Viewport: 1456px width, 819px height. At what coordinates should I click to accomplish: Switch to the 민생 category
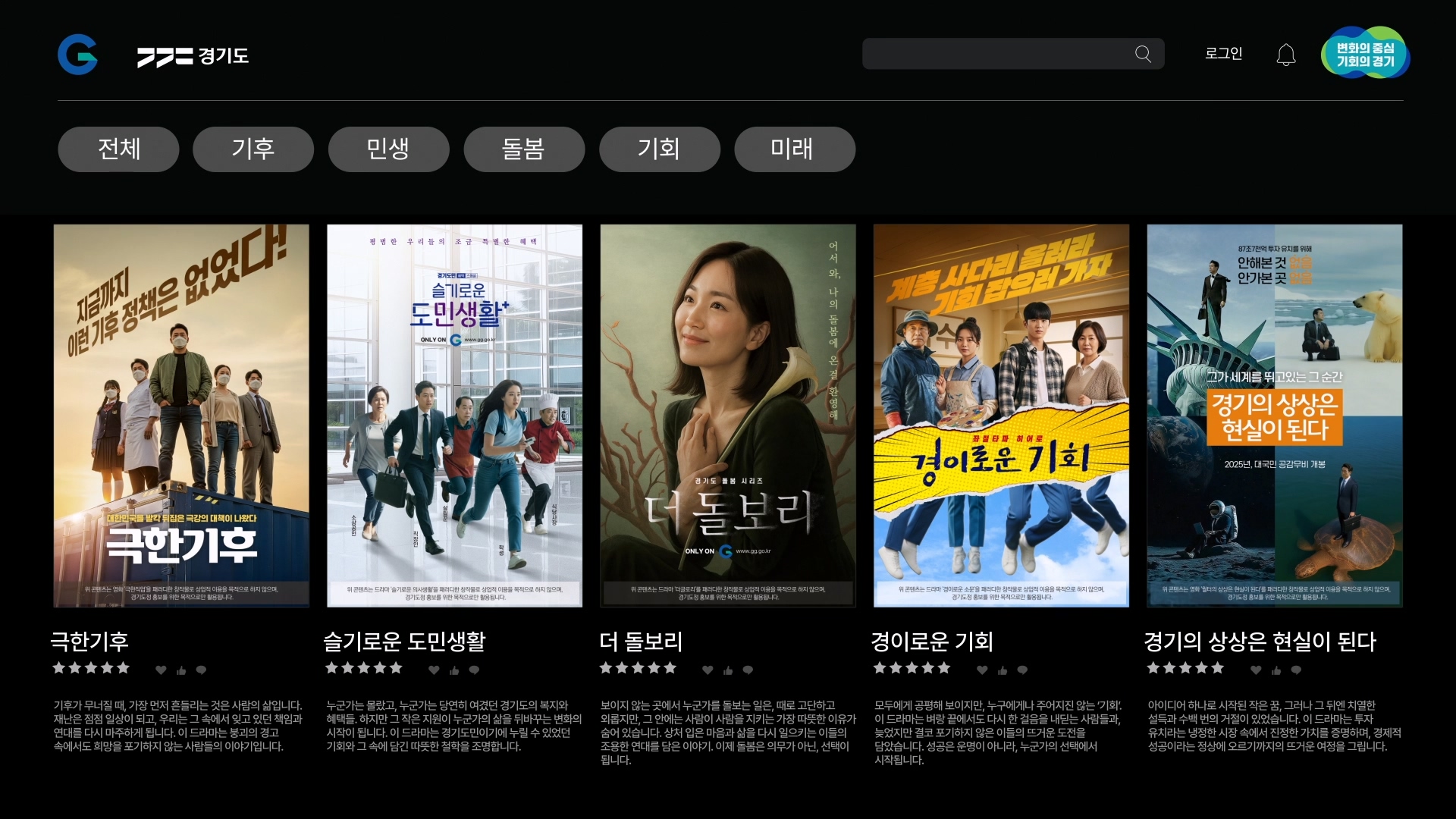pyautogui.click(x=388, y=149)
